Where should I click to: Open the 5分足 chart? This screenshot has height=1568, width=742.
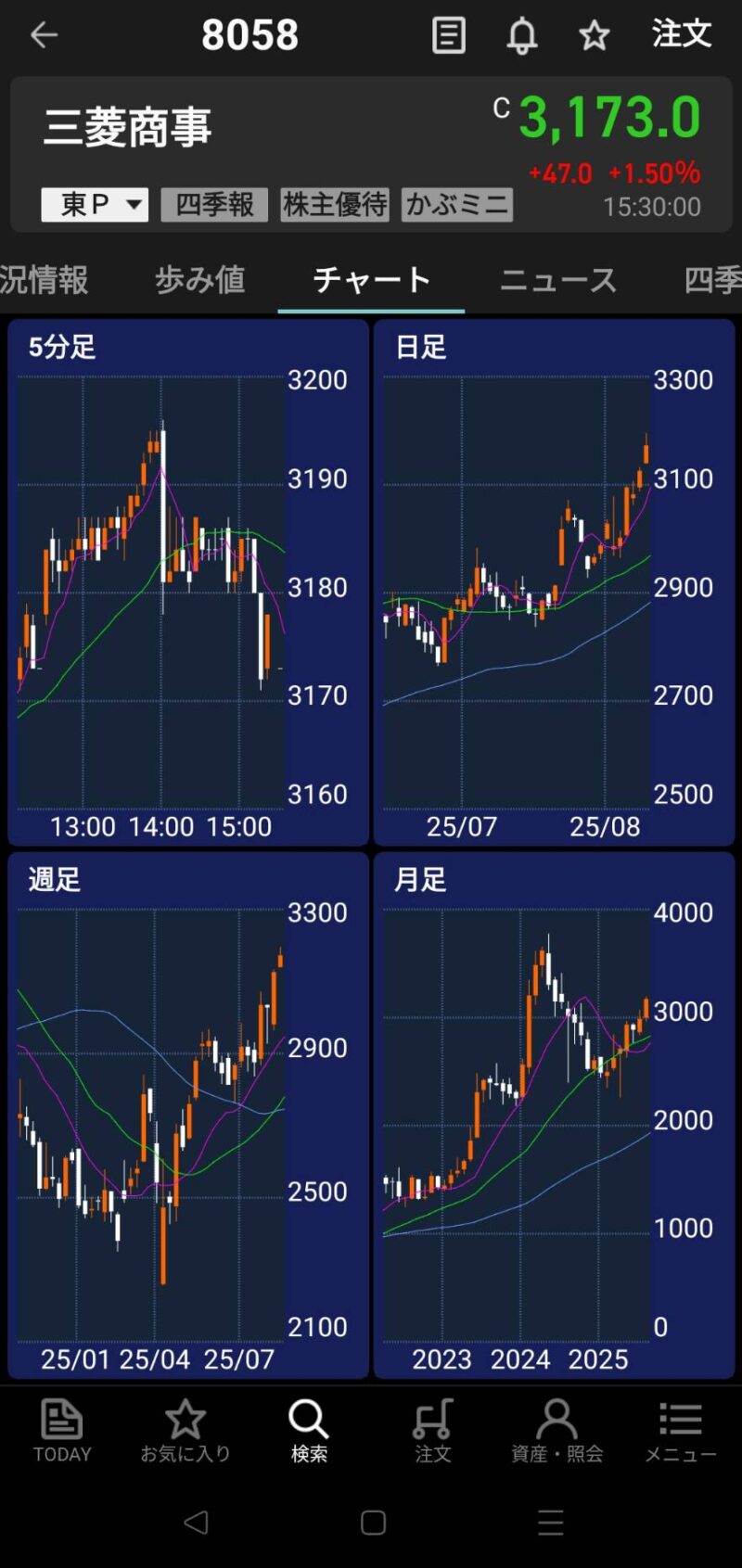(x=188, y=582)
